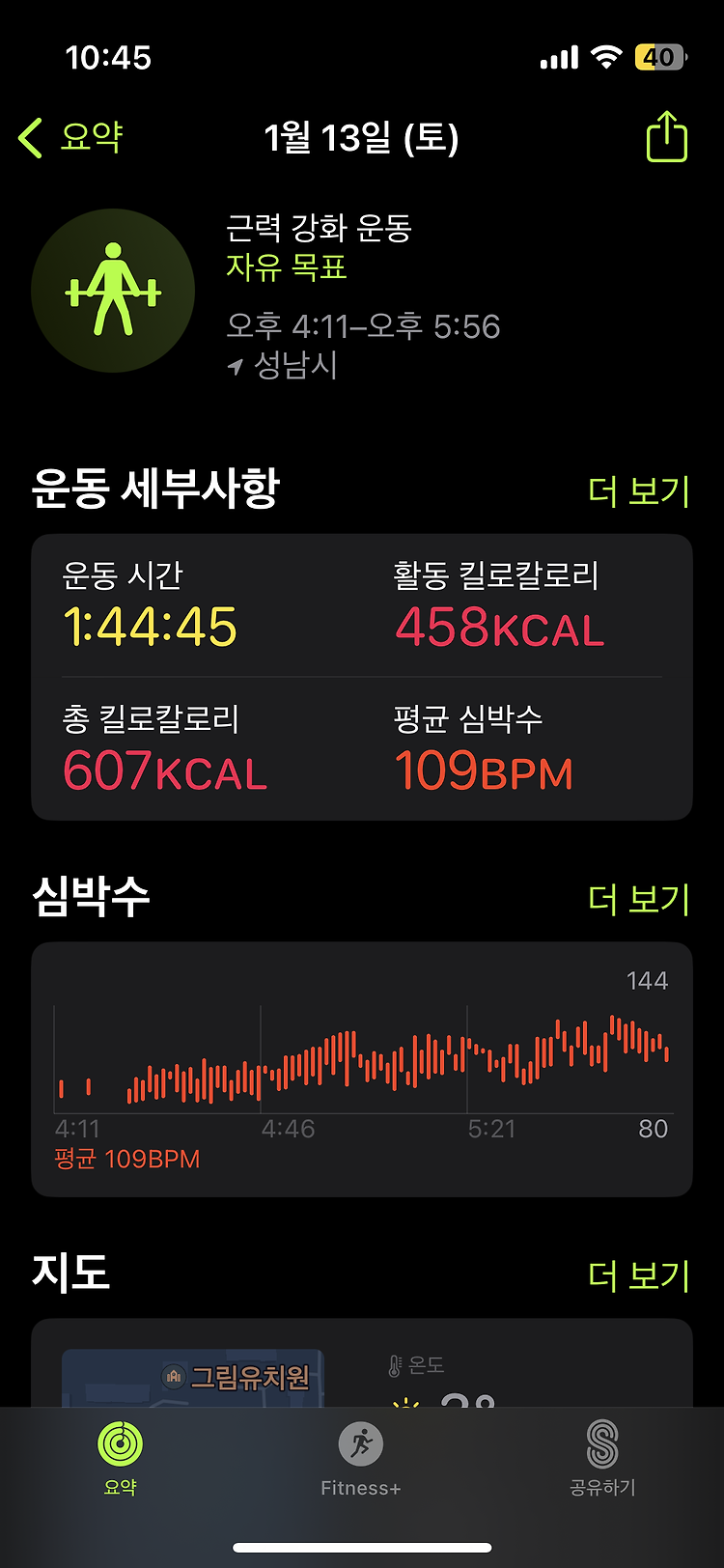The image size is (724, 1568).
Task: Share this workout via share icon
Action: [x=666, y=137]
